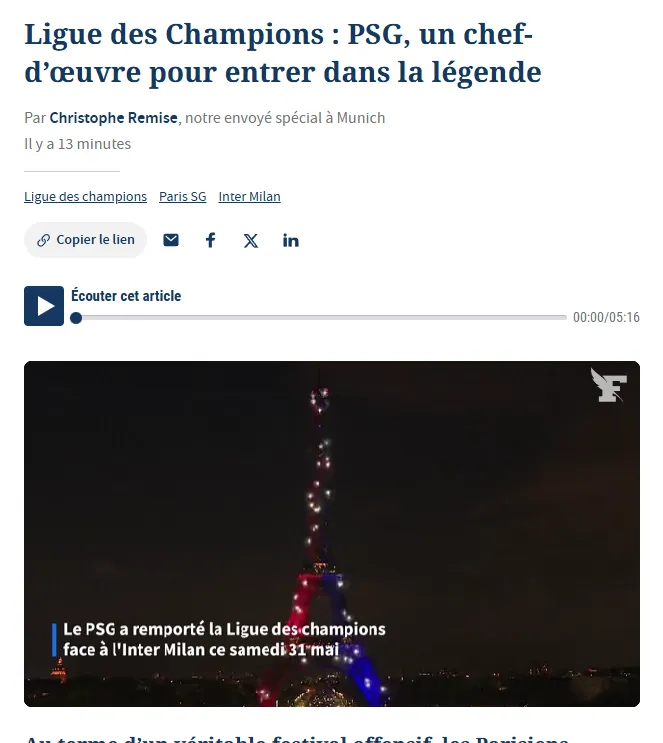This screenshot has width=663, height=743.
Task: Tap the Copier le lien button
Action: [85, 240]
